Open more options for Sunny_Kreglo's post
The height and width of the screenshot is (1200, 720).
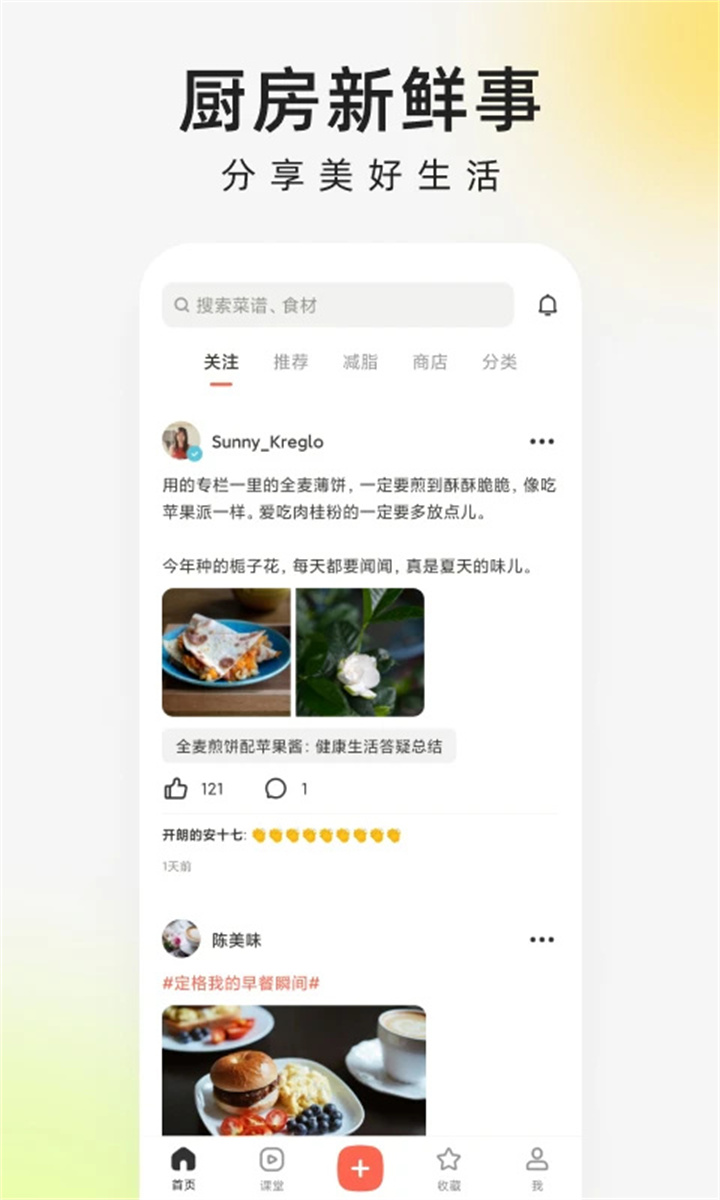tap(542, 440)
